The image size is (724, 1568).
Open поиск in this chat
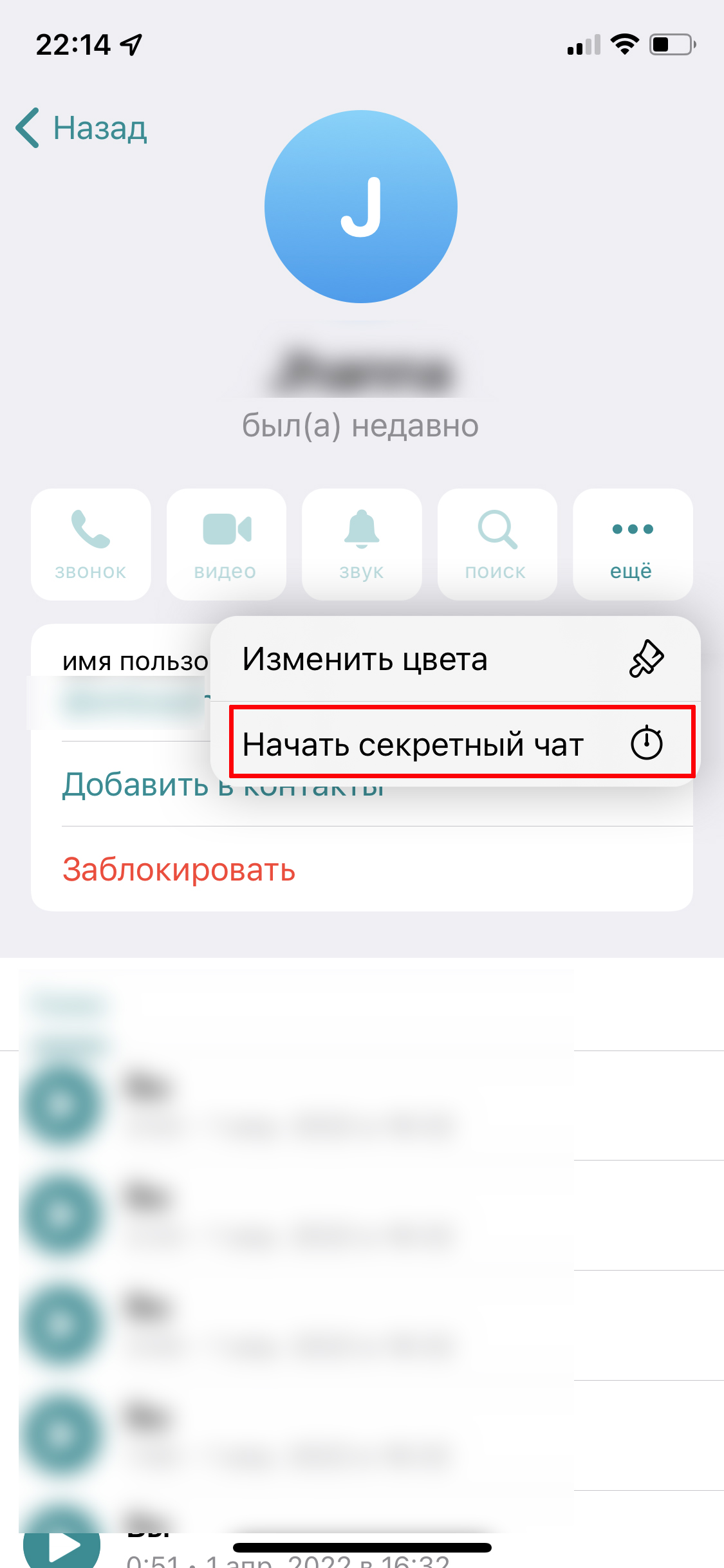click(x=497, y=545)
